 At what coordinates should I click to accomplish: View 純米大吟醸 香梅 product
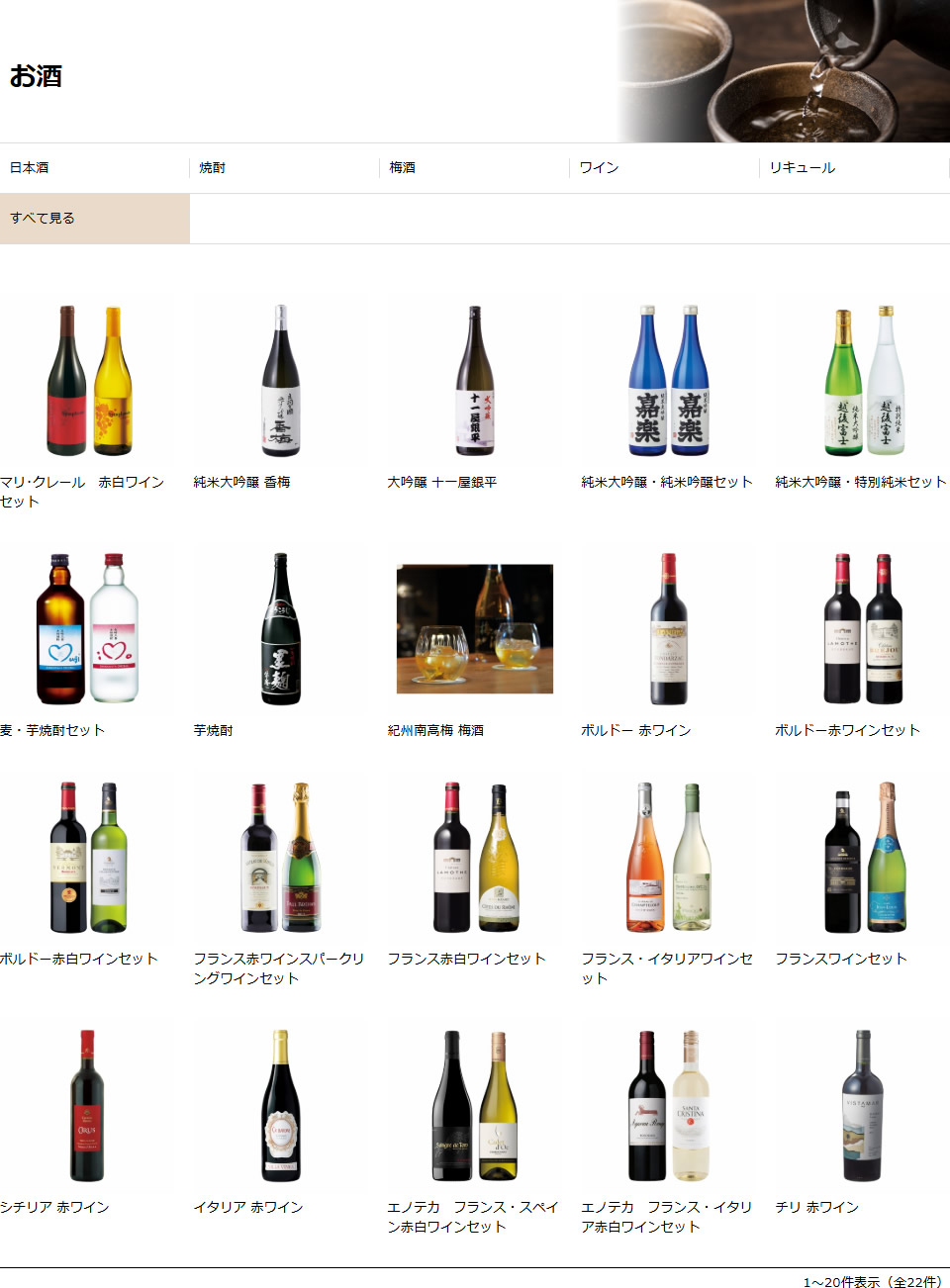pyautogui.click(x=280, y=381)
